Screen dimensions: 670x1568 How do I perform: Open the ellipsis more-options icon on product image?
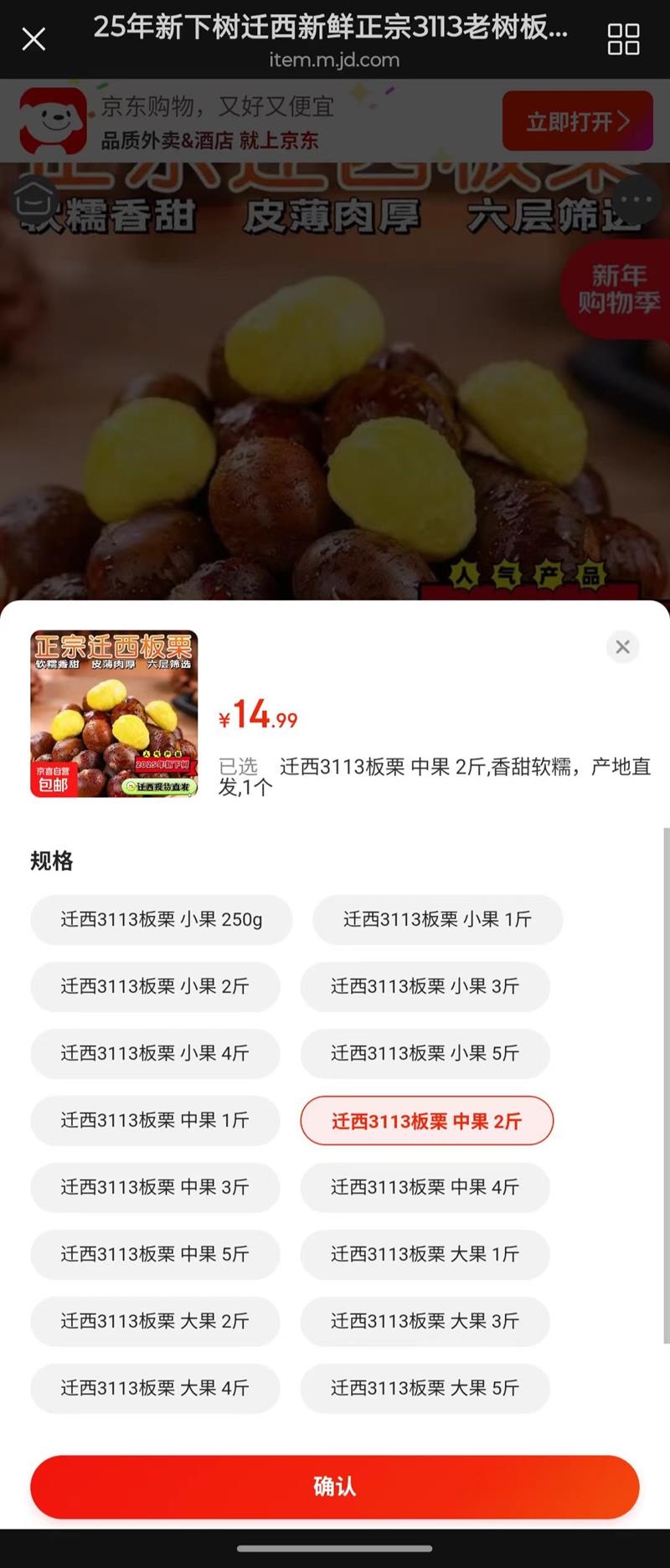[x=639, y=198]
